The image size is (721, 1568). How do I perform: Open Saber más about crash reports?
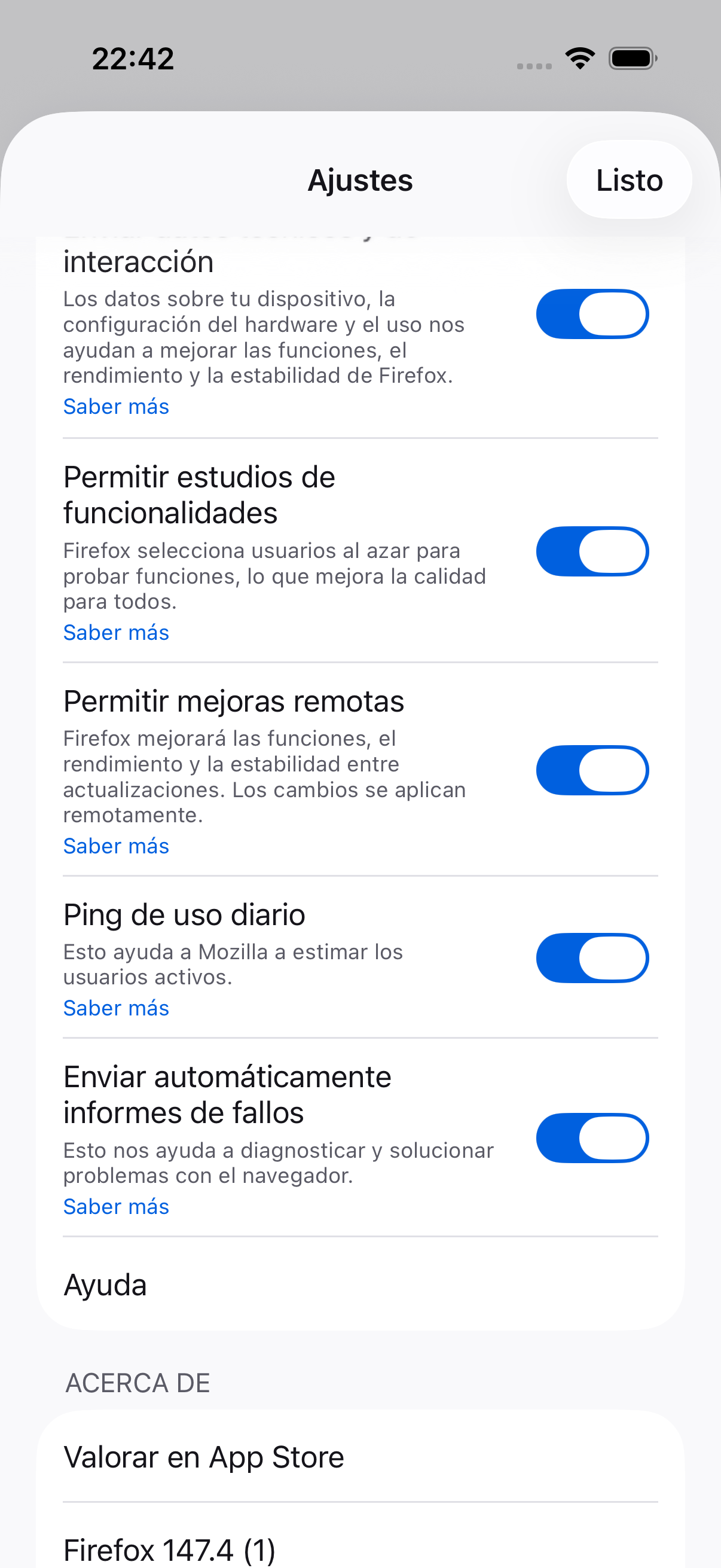pos(116,1206)
